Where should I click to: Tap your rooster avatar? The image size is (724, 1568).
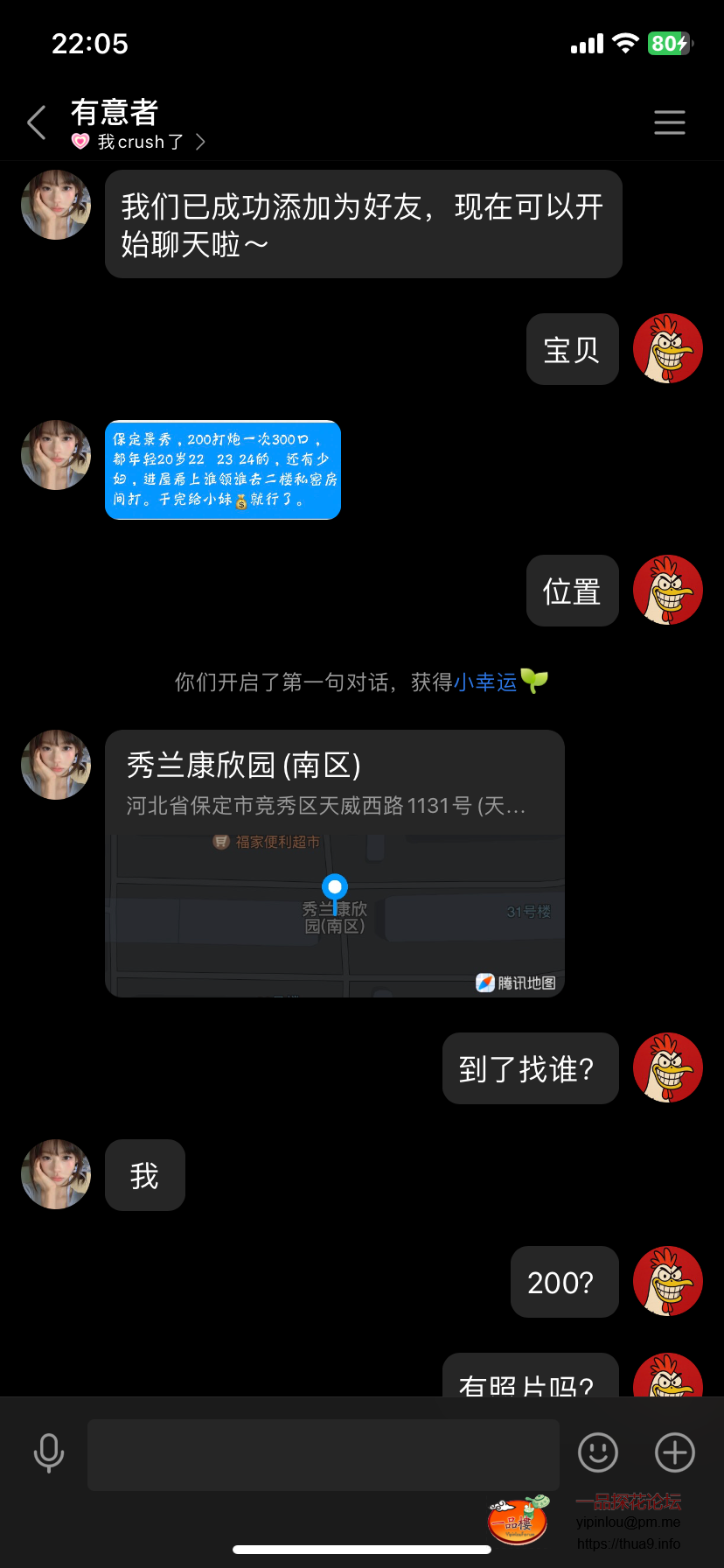[x=667, y=349]
